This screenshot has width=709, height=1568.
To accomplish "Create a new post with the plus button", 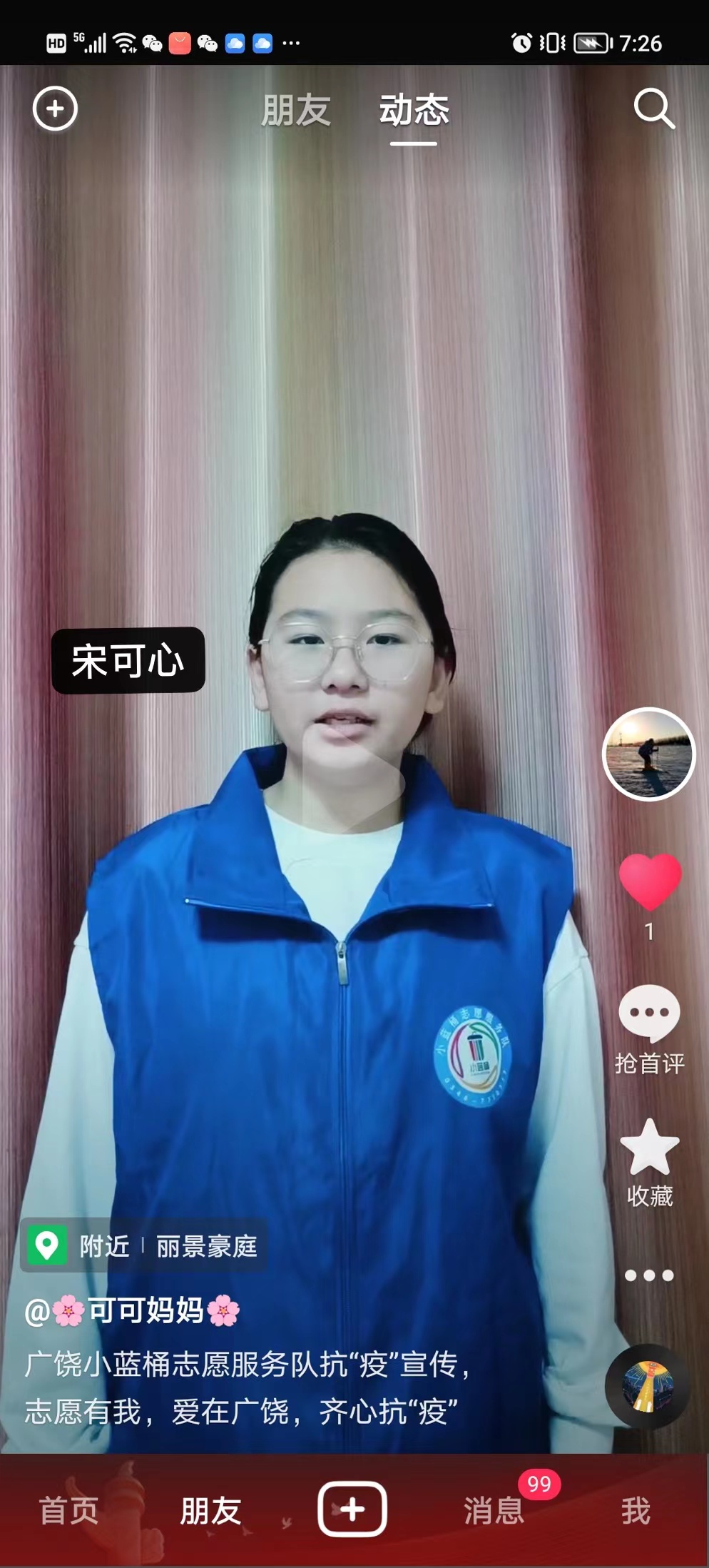I will 352,1509.
